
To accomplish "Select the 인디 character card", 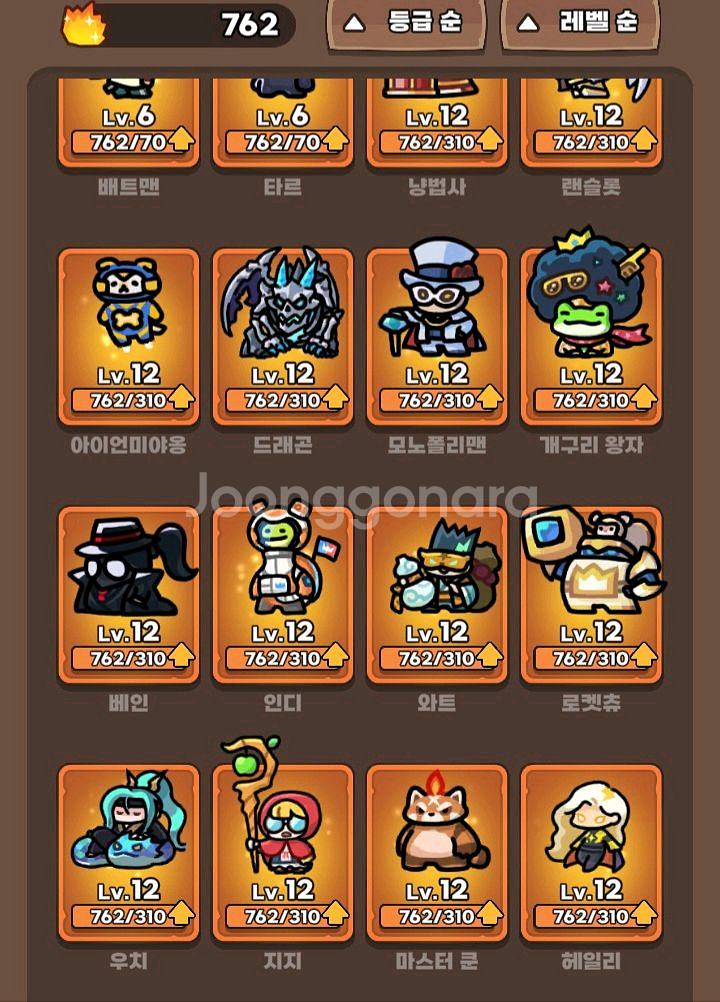I will (283, 594).
